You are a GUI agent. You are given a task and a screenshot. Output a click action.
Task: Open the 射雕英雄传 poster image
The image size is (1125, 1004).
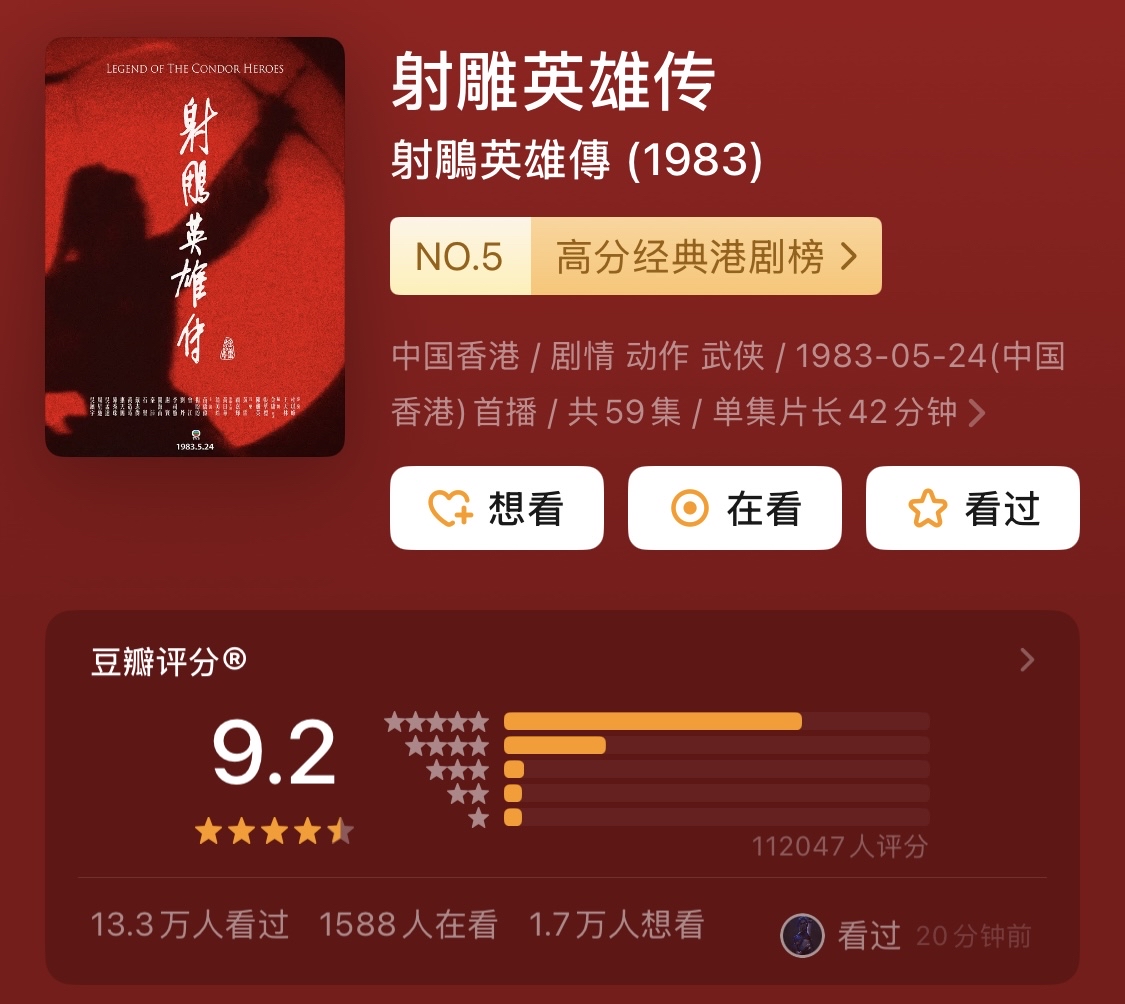(x=195, y=247)
